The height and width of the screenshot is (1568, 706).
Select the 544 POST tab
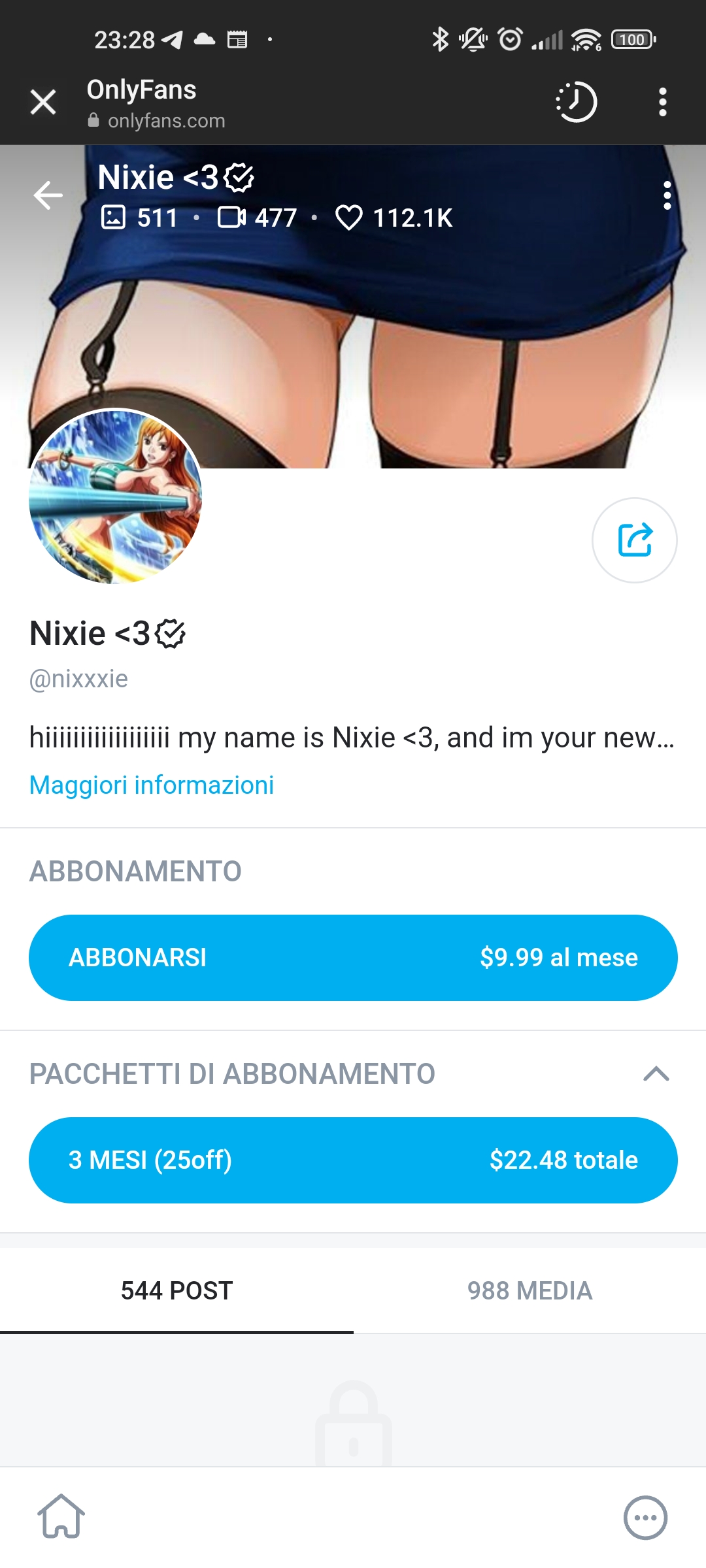click(176, 1290)
